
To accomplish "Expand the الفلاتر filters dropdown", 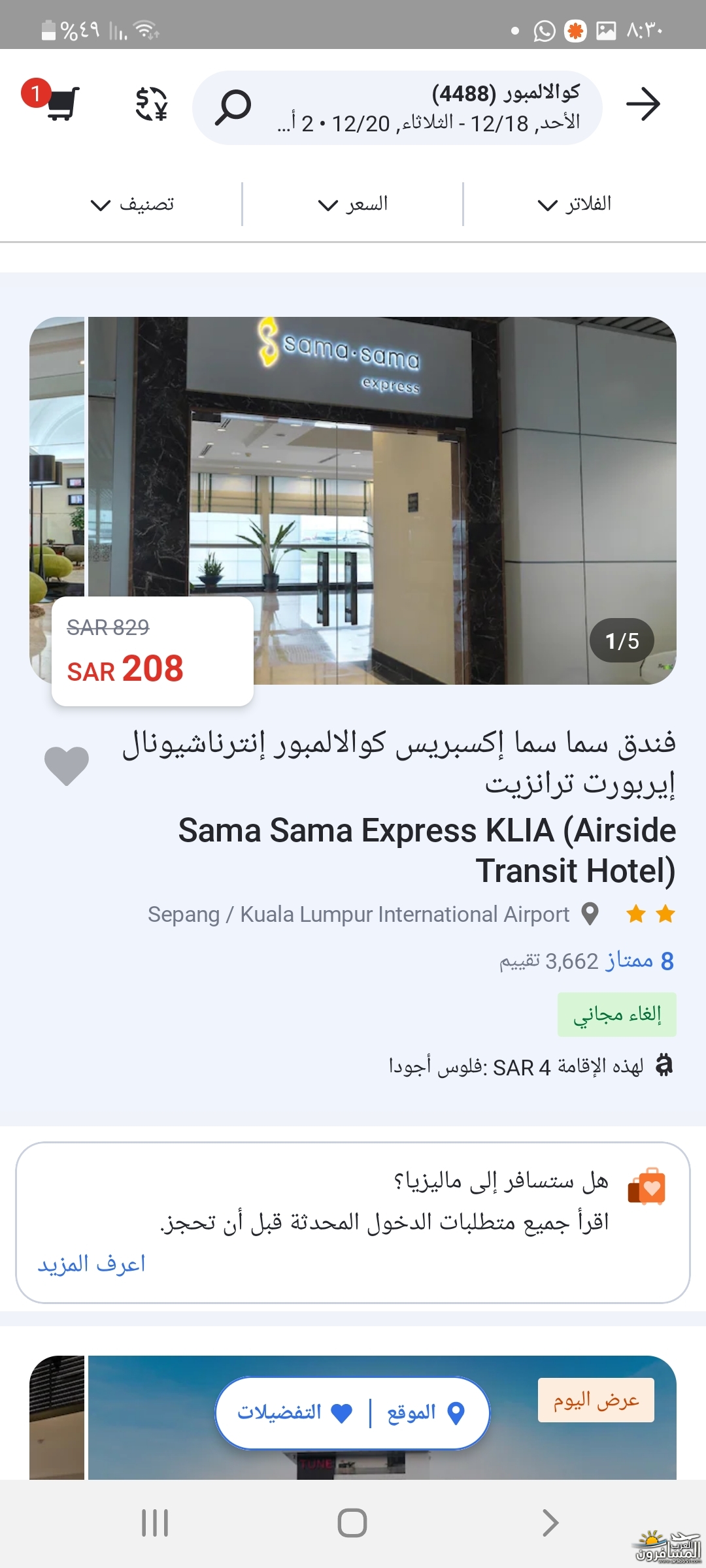I will 575,204.
